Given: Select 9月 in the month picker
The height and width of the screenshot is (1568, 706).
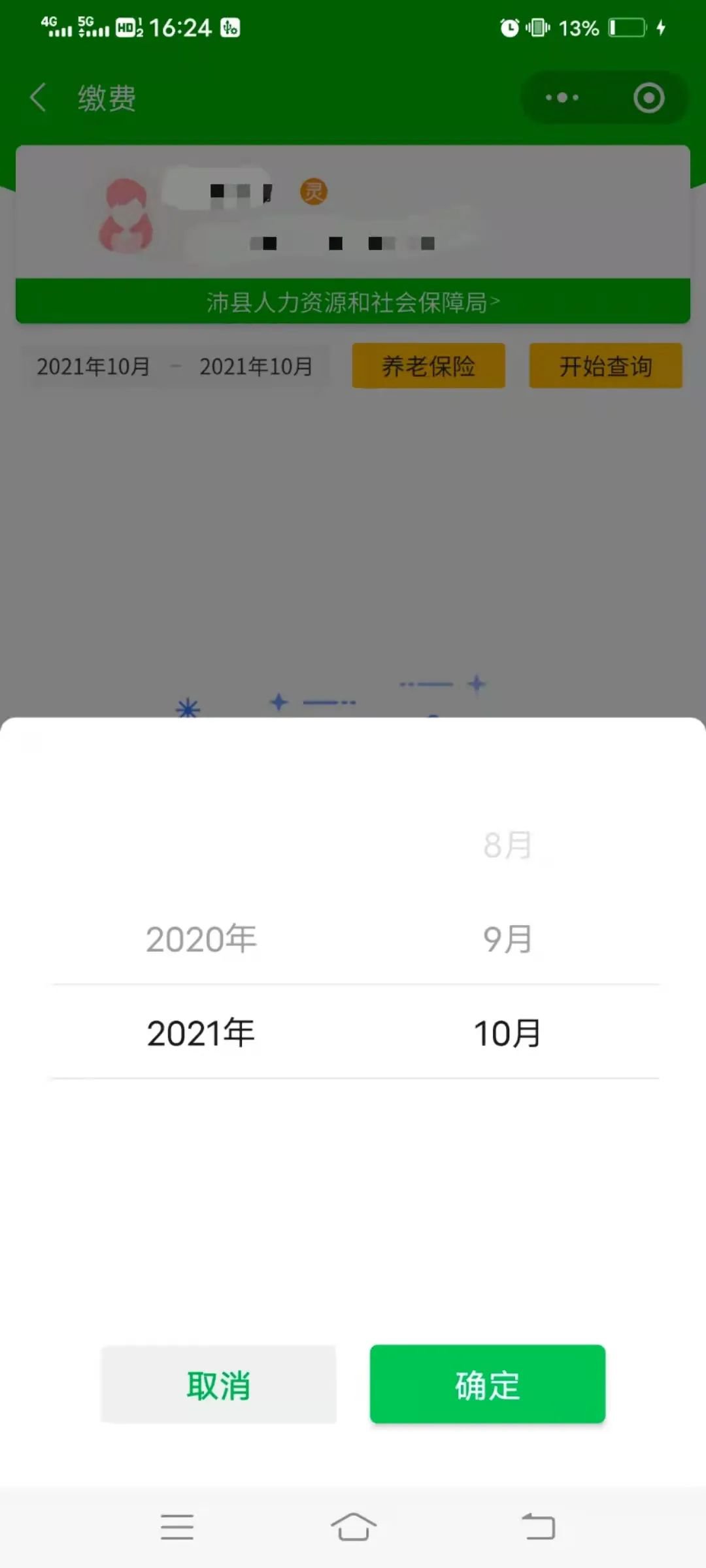Looking at the screenshot, I should tap(507, 939).
